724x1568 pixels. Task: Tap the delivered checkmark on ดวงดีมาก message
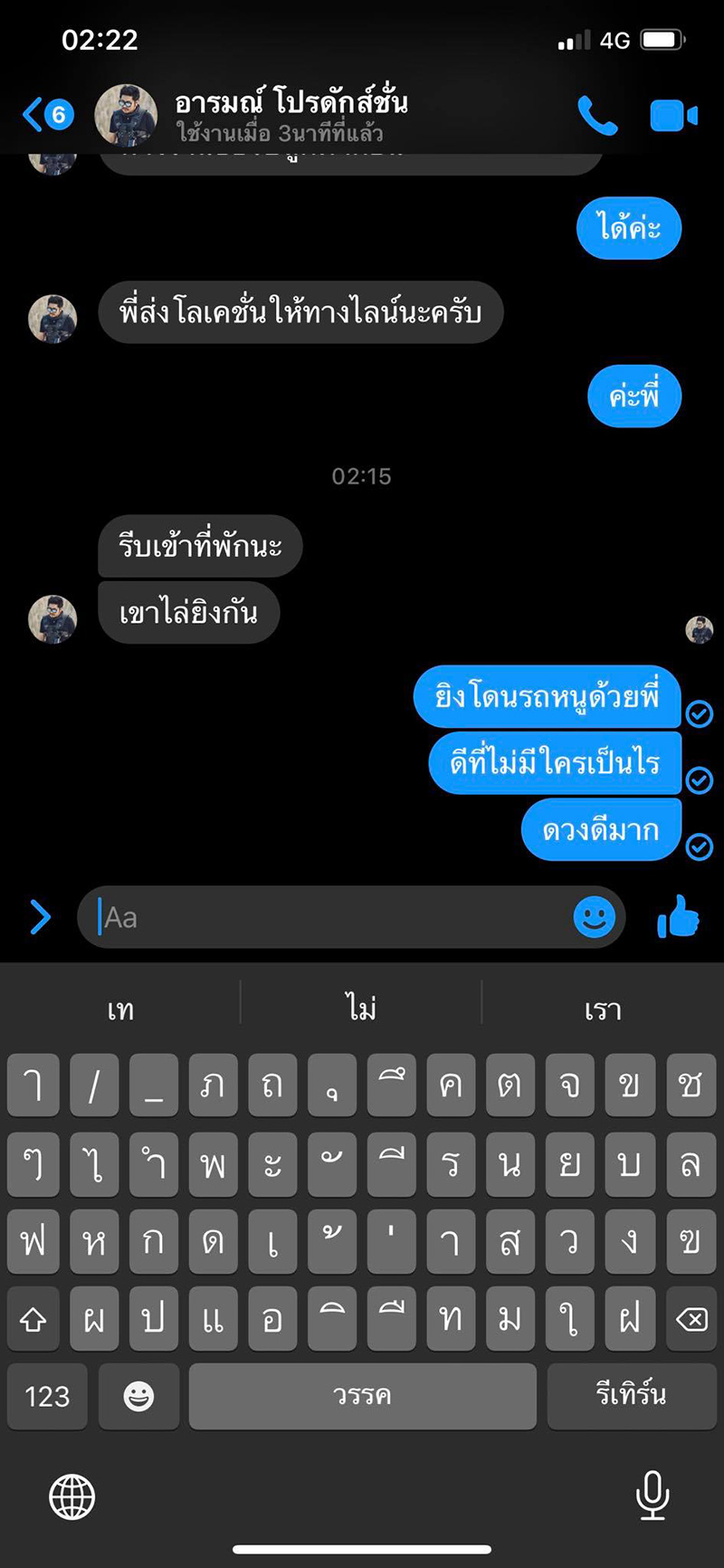tap(699, 846)
